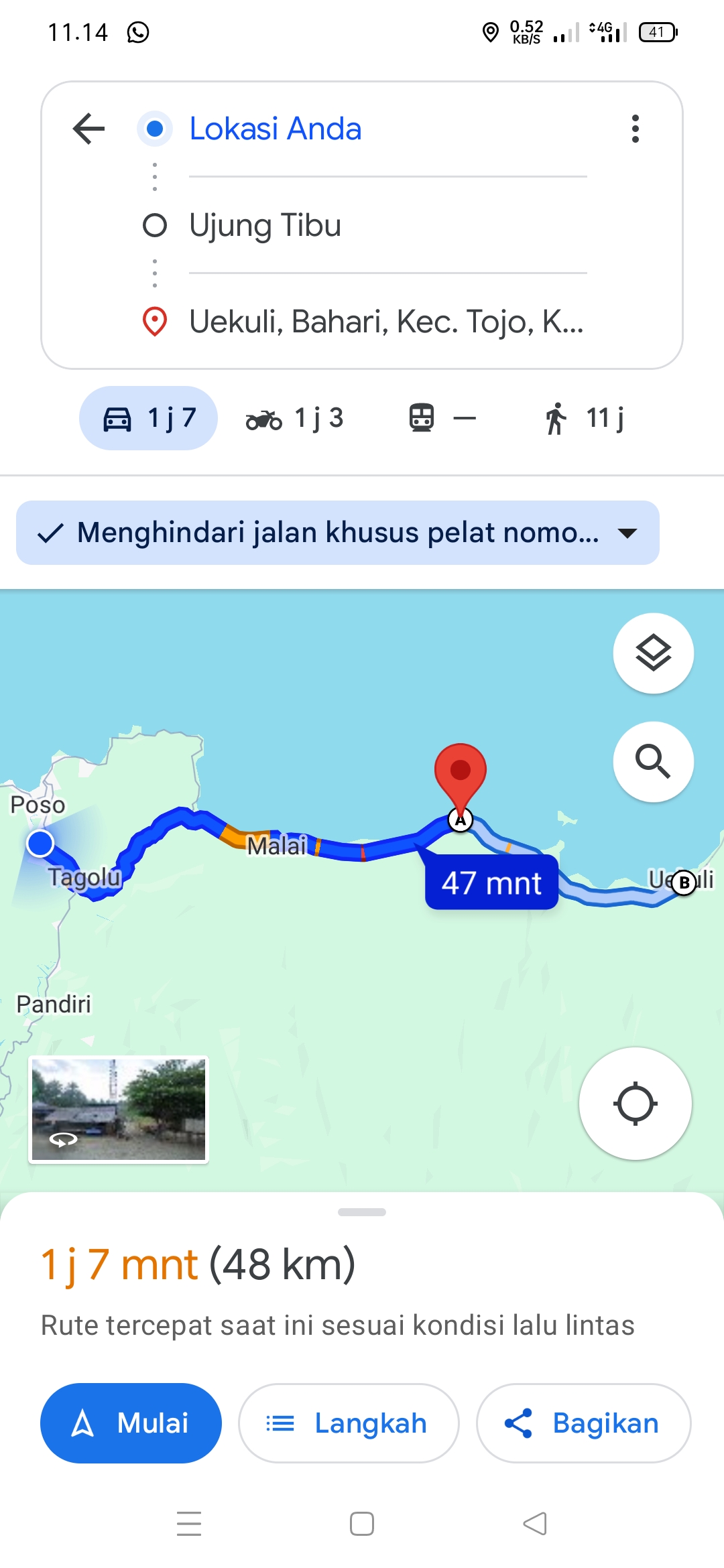Switch to walking mode
This screenshot has width=724, height=1568.
point(583,418)
